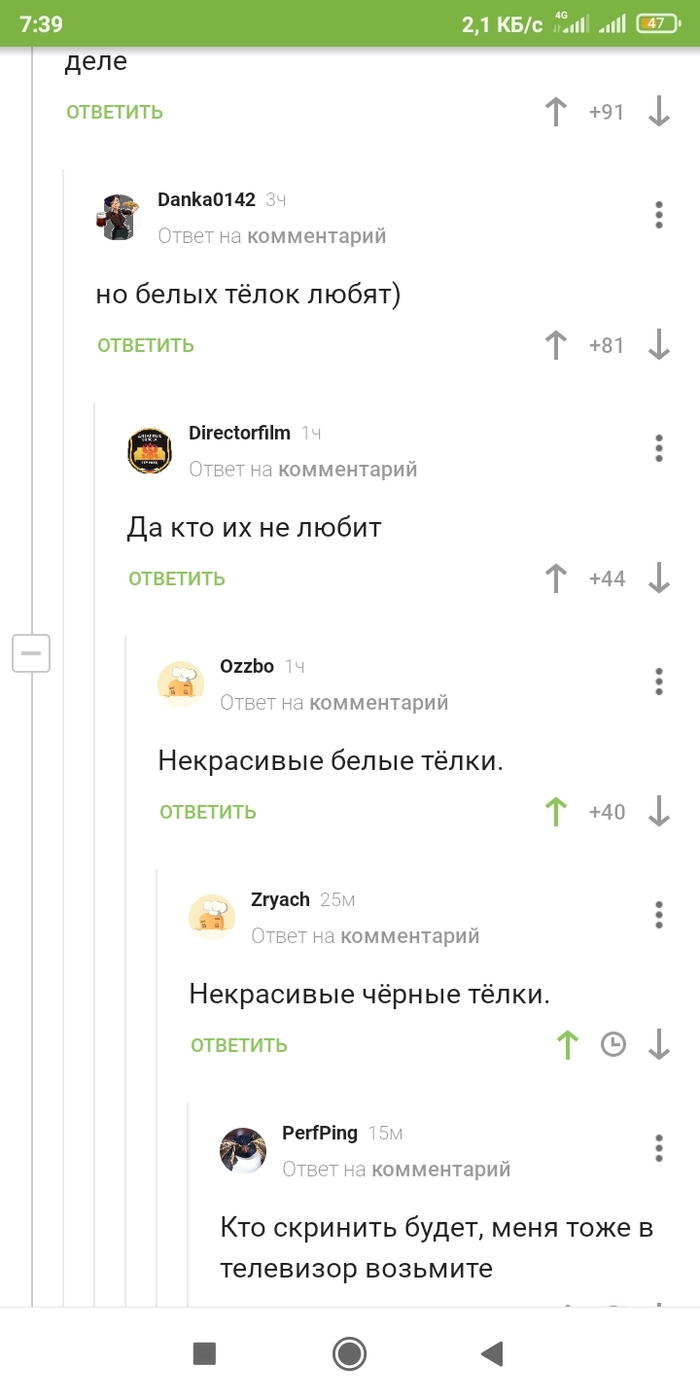The image size is (700, 1400).
Task: Reply to Danka0142's comment
Action: point(145,345)
